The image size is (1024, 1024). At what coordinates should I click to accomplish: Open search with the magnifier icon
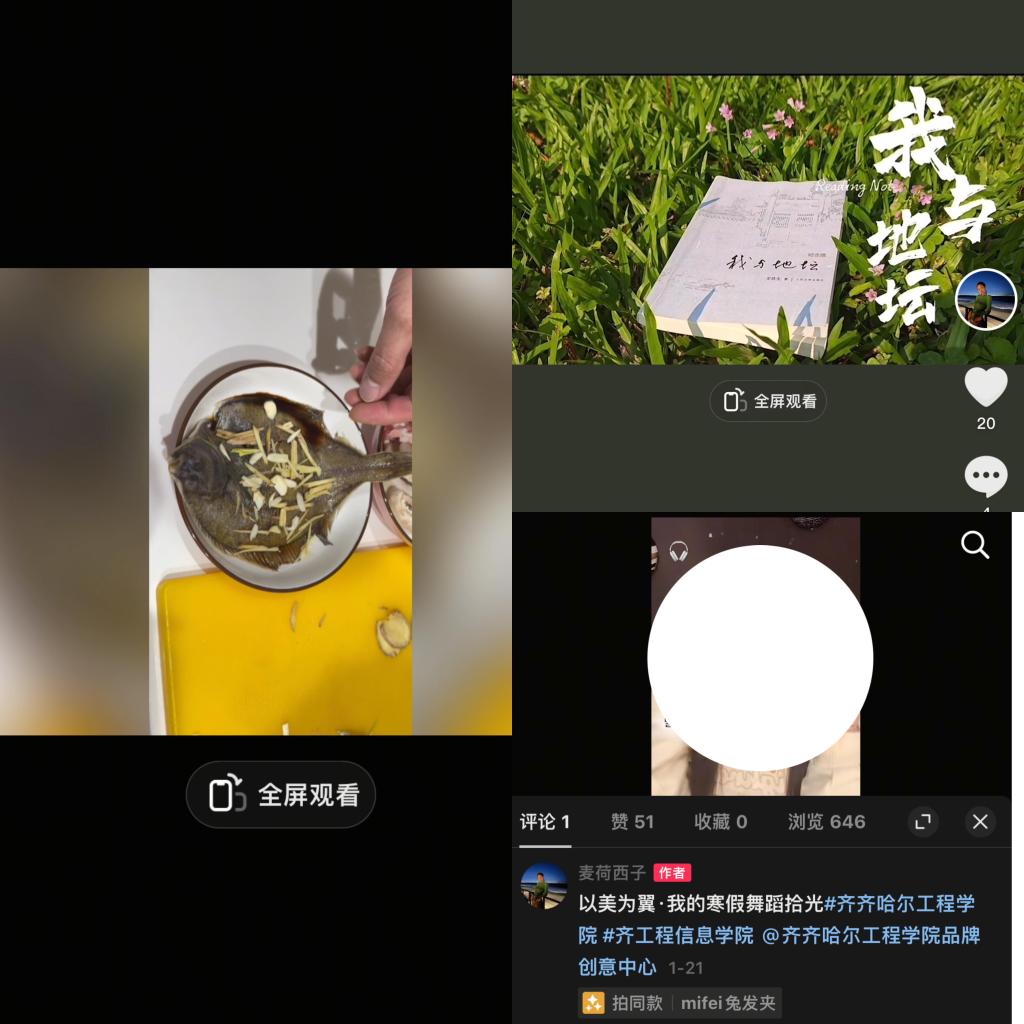974,545
